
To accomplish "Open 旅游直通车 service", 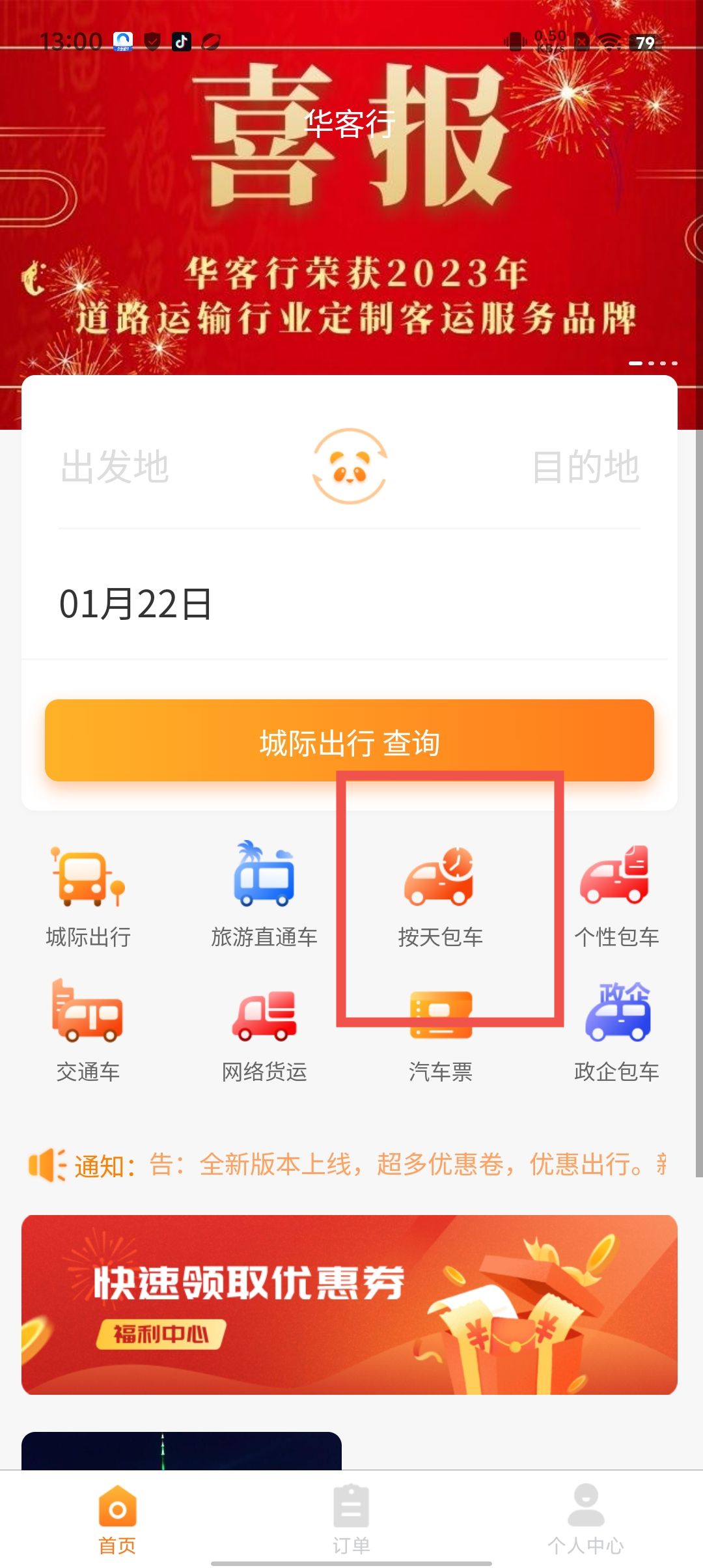I will pos(264,893).
